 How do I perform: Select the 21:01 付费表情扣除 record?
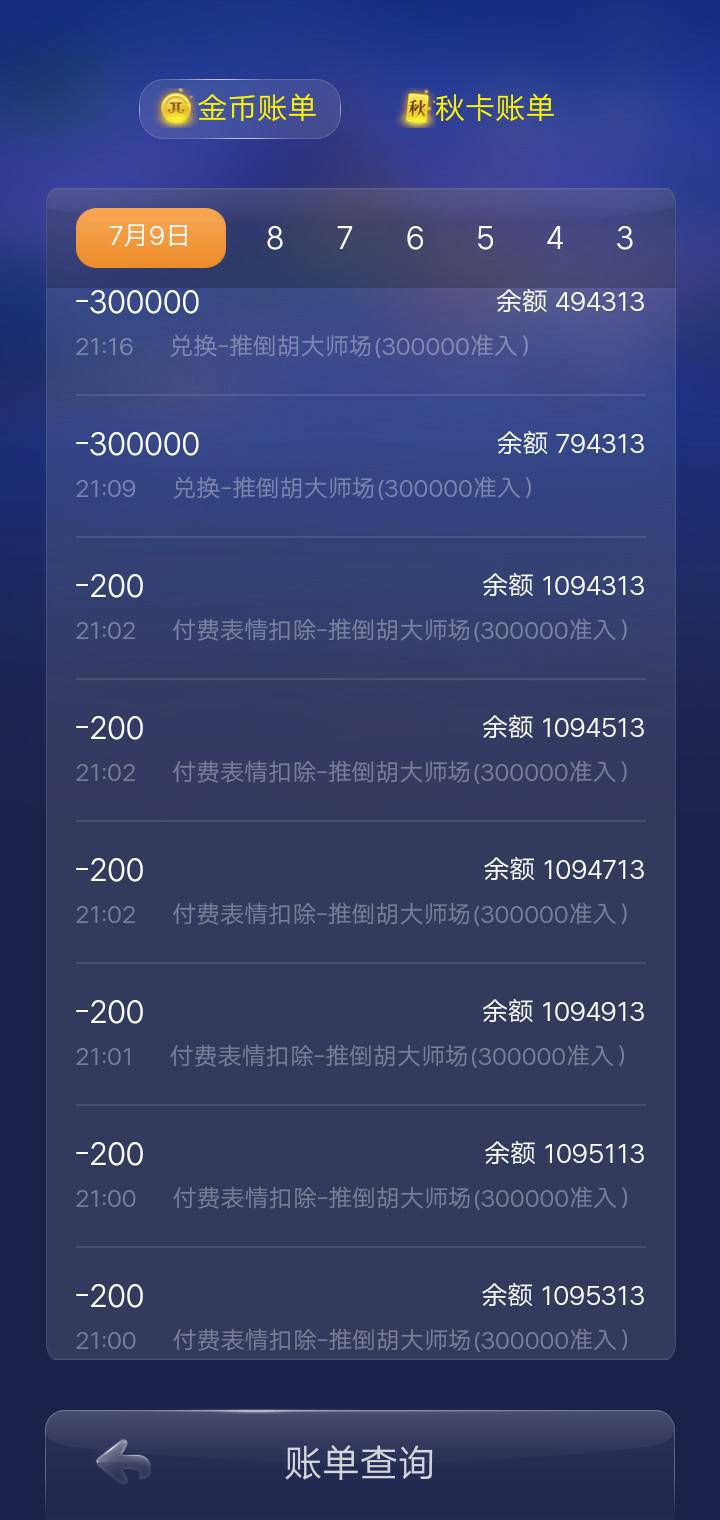pyautogui.click(x=360, y=1032)
